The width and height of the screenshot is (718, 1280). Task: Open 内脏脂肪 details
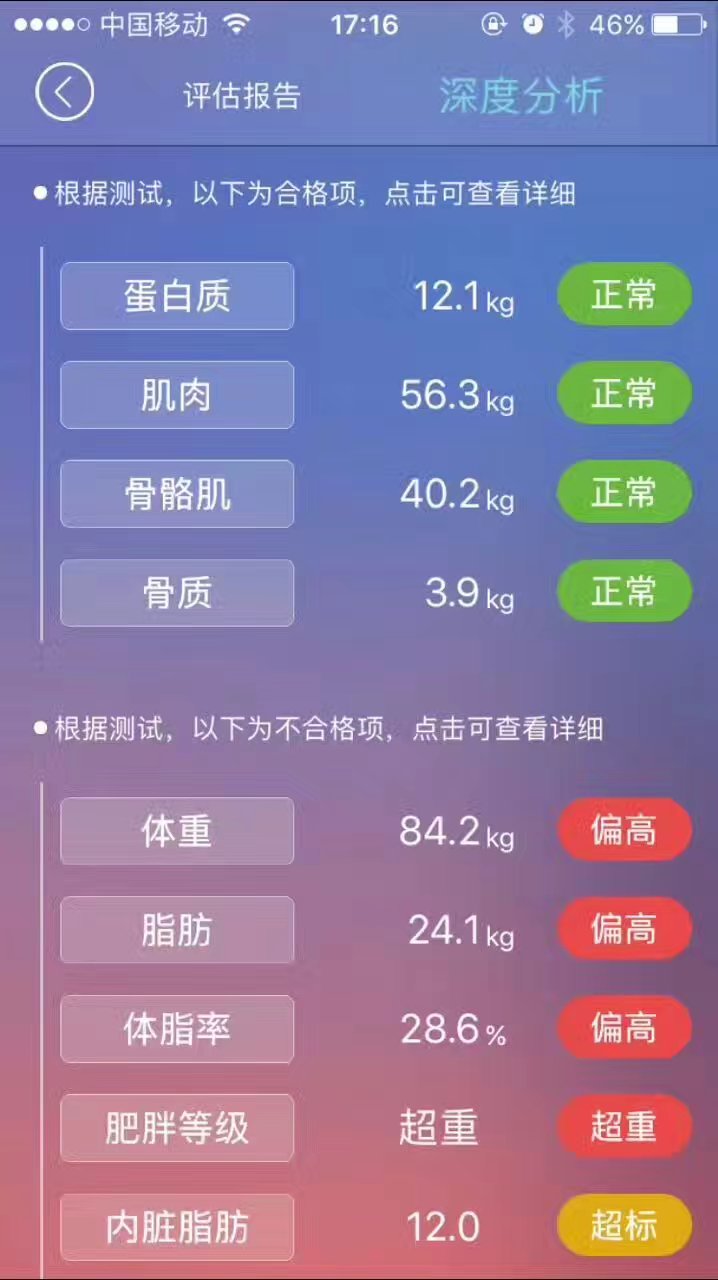click(x=177, y=1227)
